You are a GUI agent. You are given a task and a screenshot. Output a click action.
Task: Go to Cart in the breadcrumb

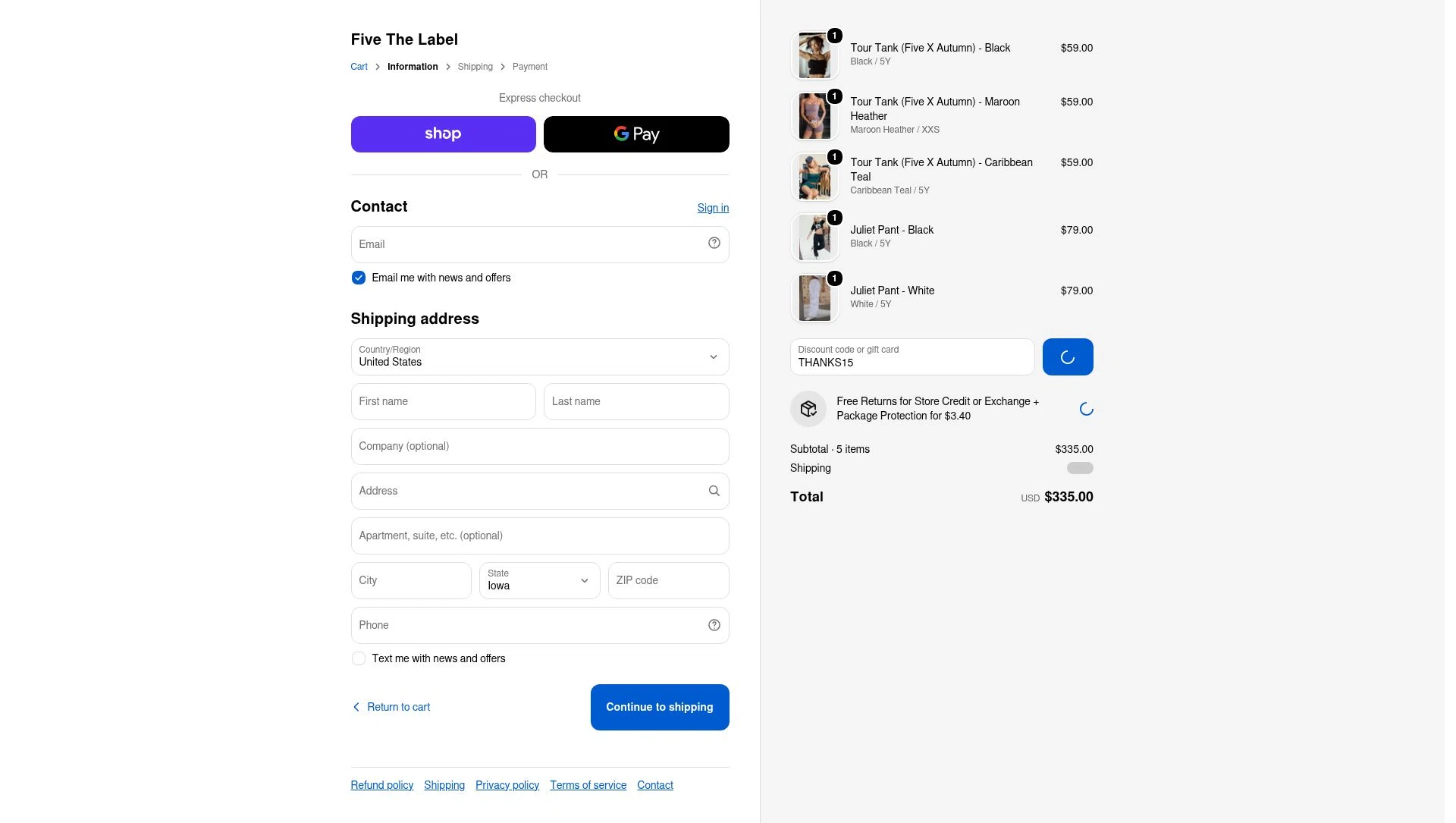tap(359, 67)
